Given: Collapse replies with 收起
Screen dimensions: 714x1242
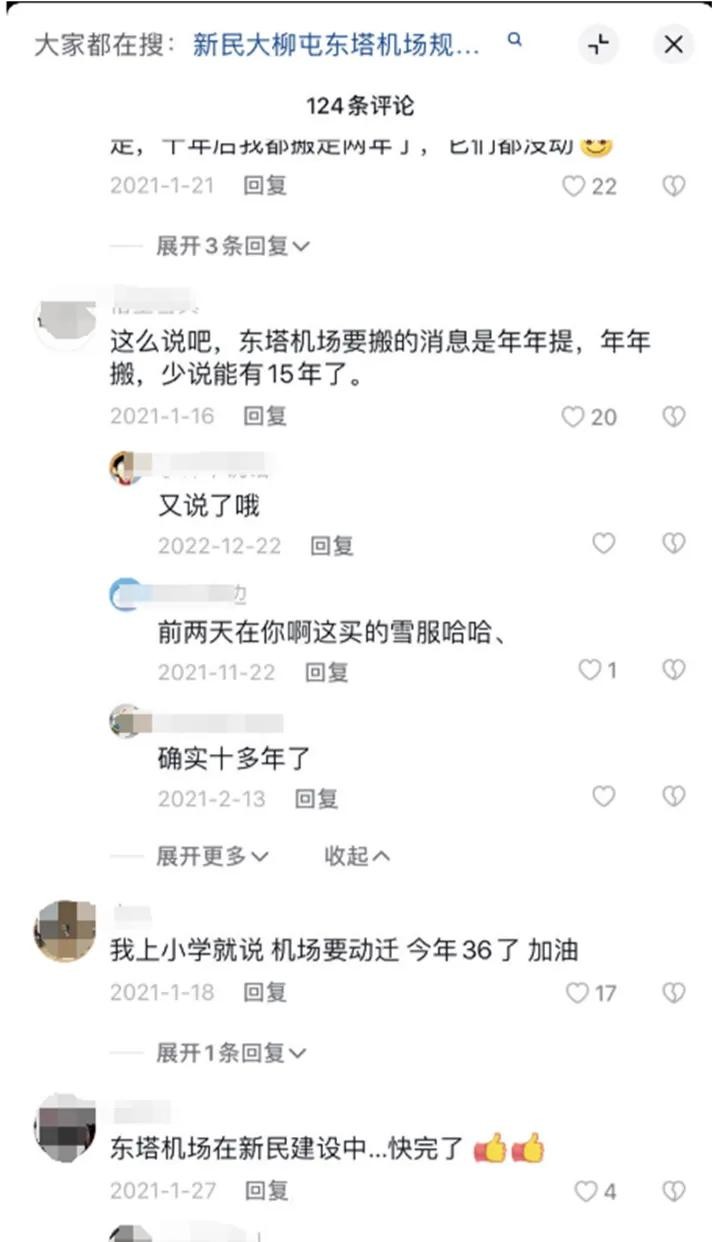Looking at the screenshot, I should [x=356, y=856].
